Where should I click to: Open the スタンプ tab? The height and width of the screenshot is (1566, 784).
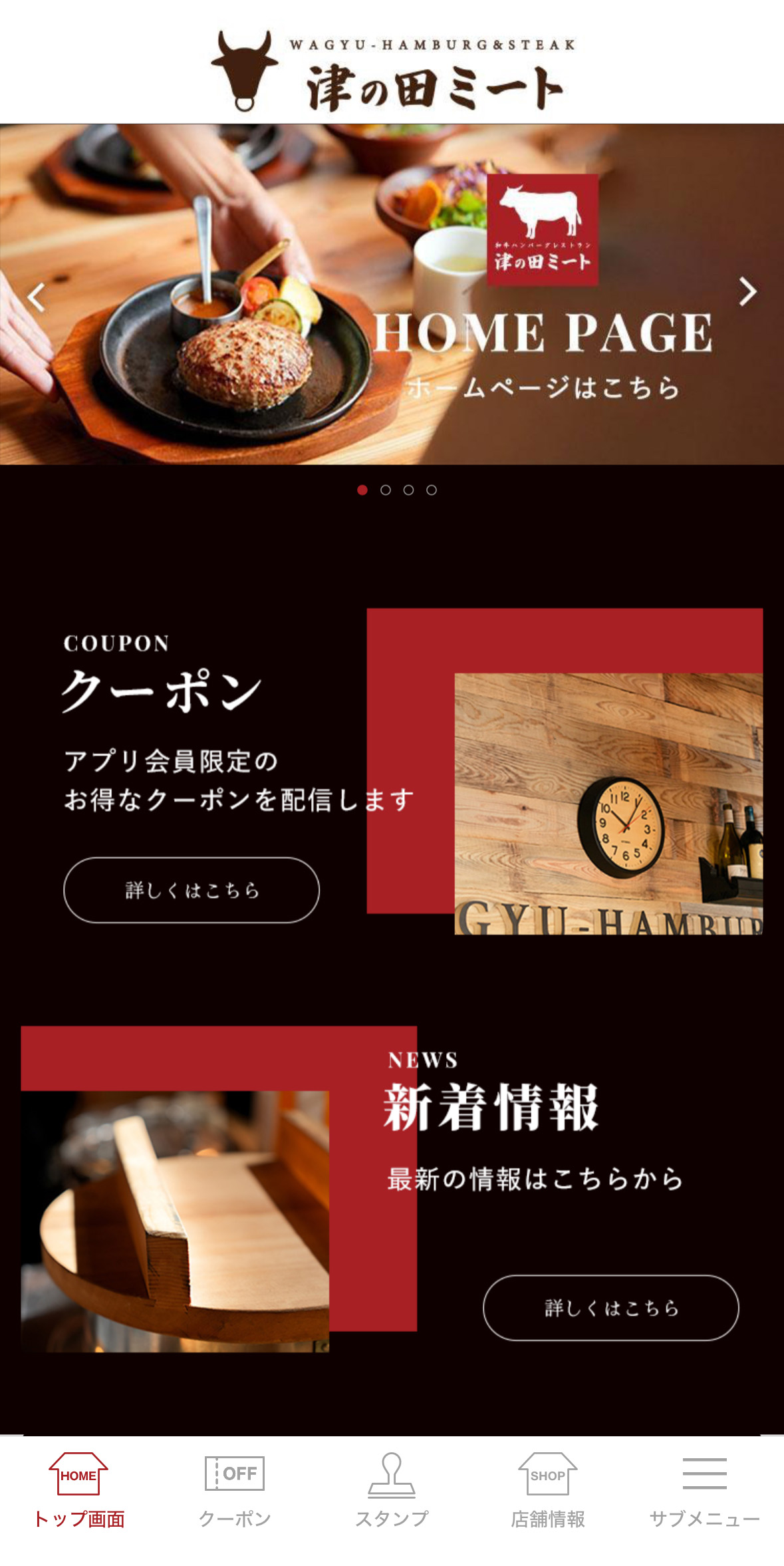(x=392, y=1491)
